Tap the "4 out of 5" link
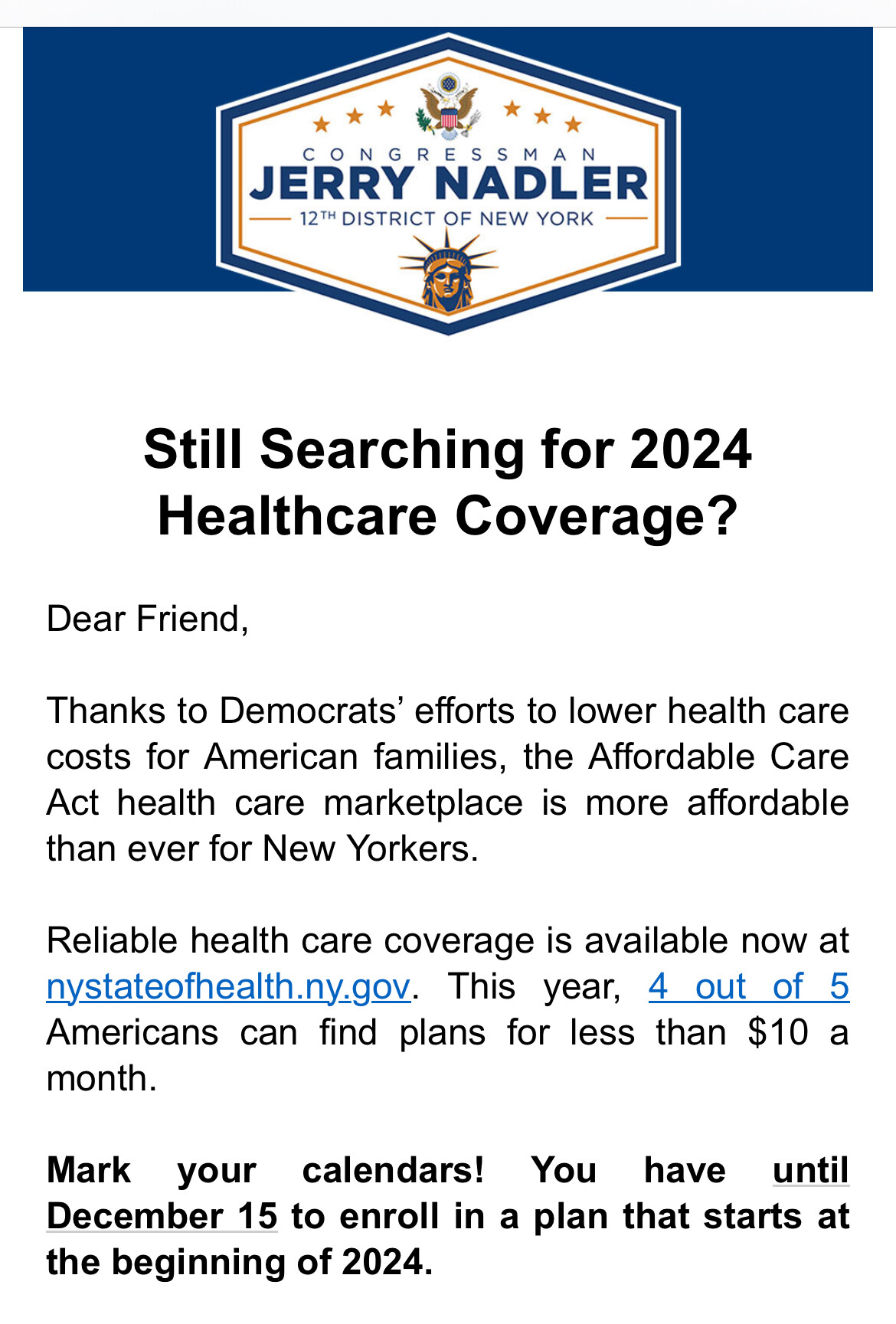Viewport: 896px width, 1324px height. pyautogui.click(x=748, y=987)
